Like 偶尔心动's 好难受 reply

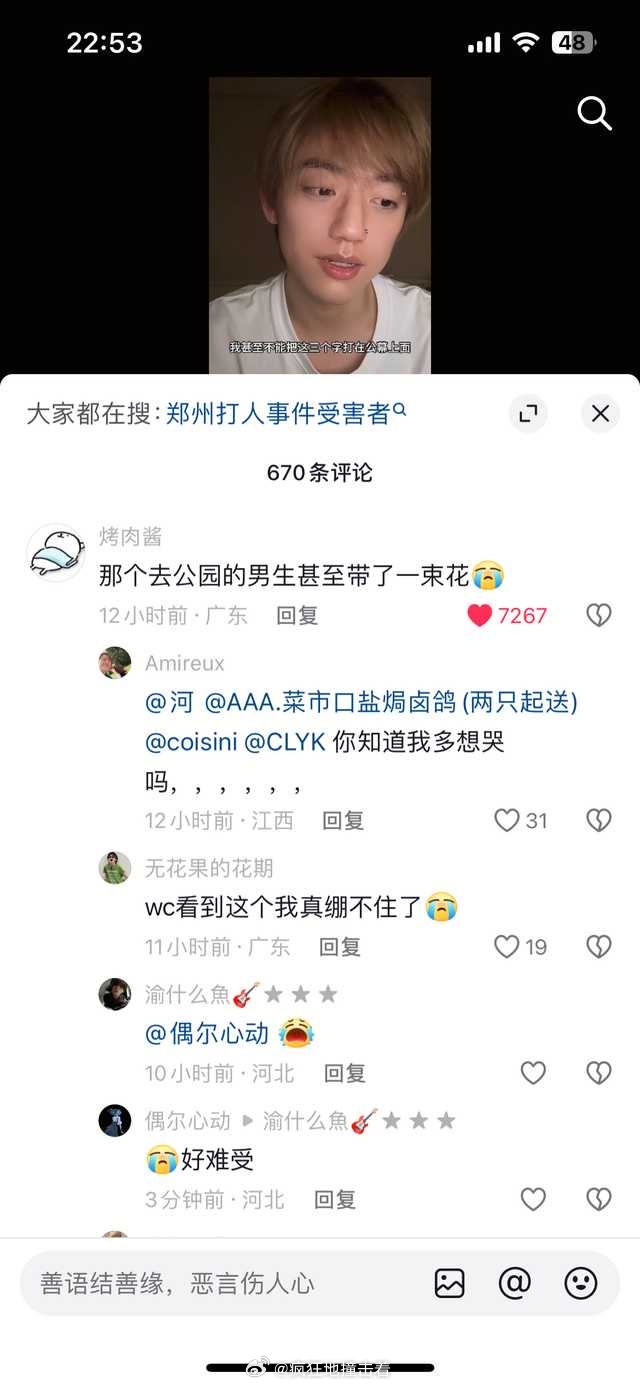(x=533, y=1199)
